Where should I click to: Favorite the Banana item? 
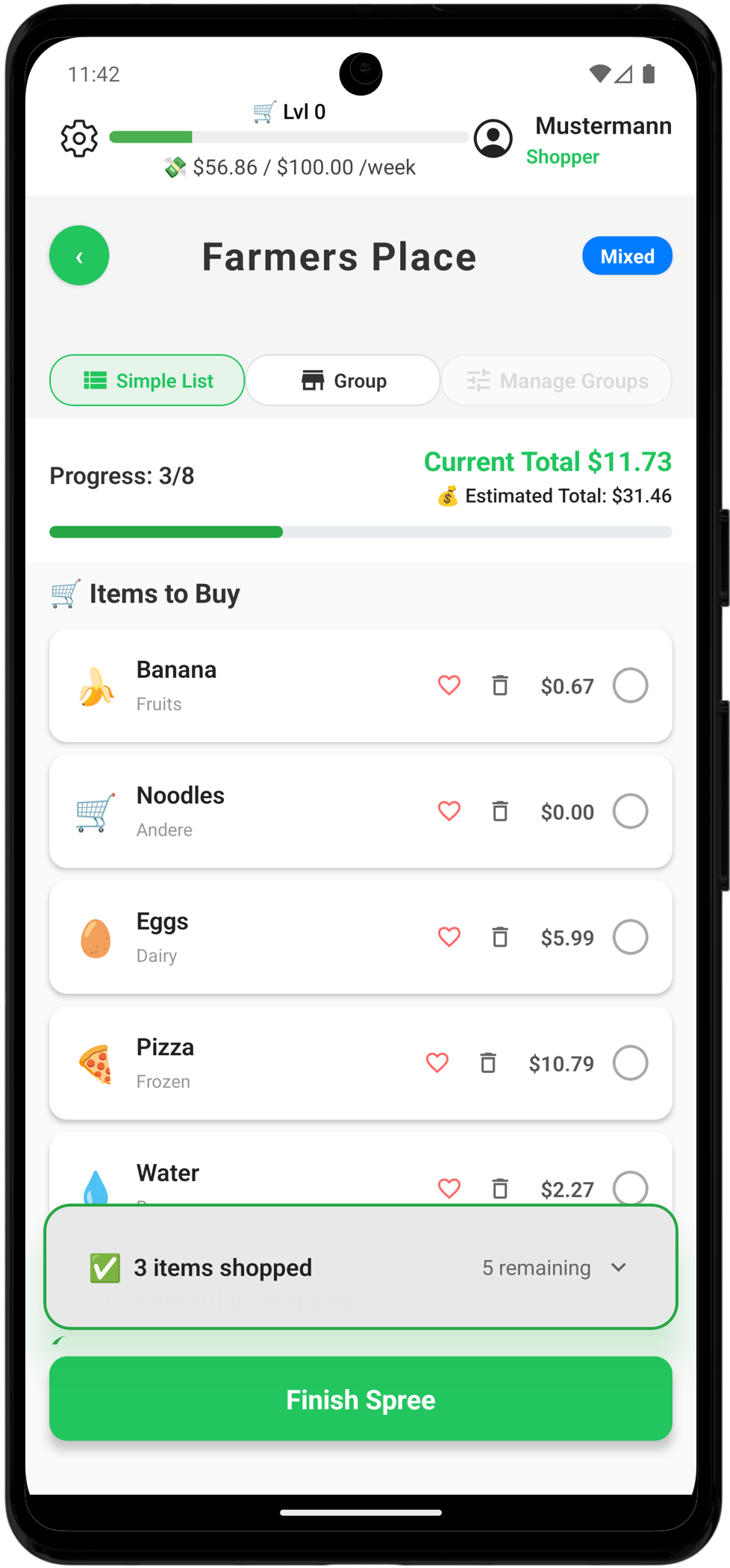coord(449,685)
